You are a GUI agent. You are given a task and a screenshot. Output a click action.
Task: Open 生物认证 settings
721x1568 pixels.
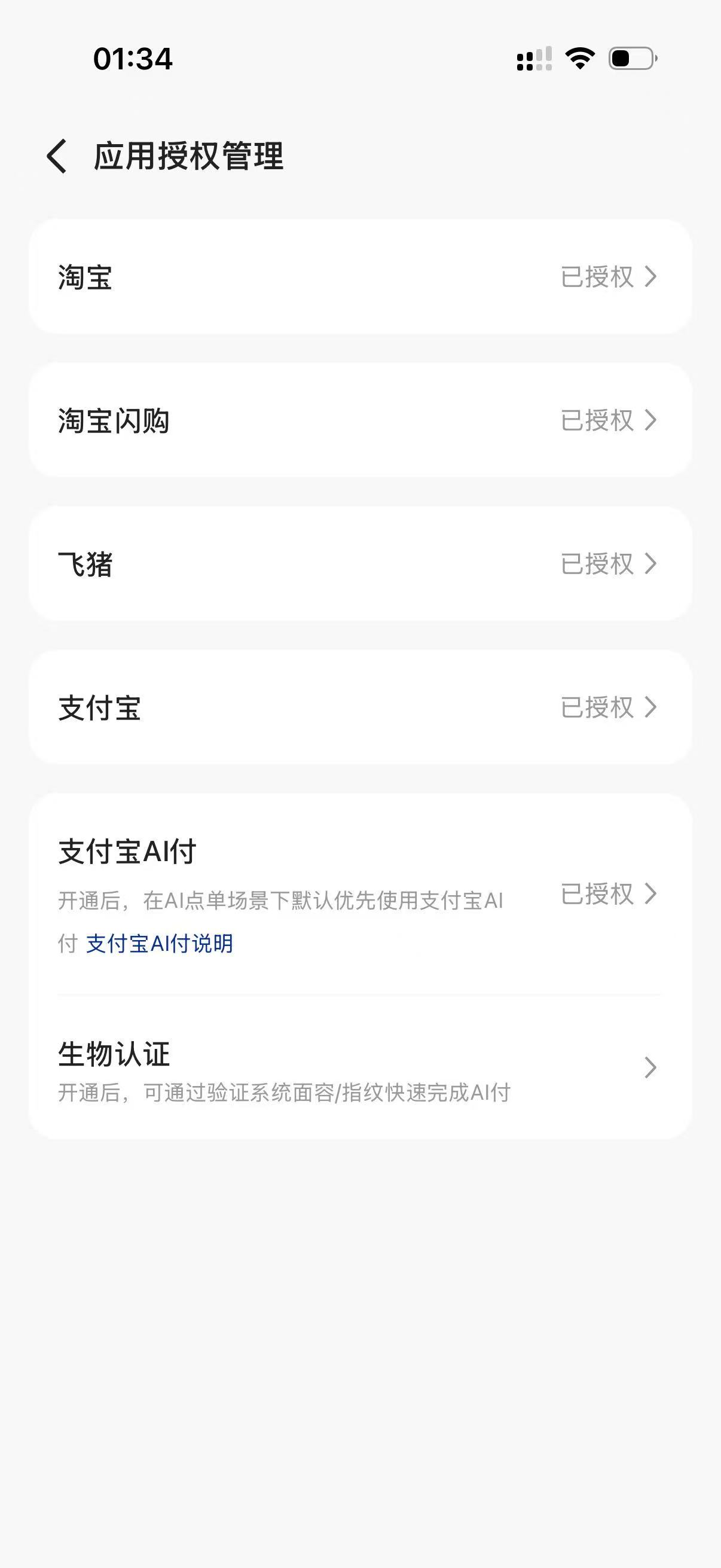coord(360,1067)
